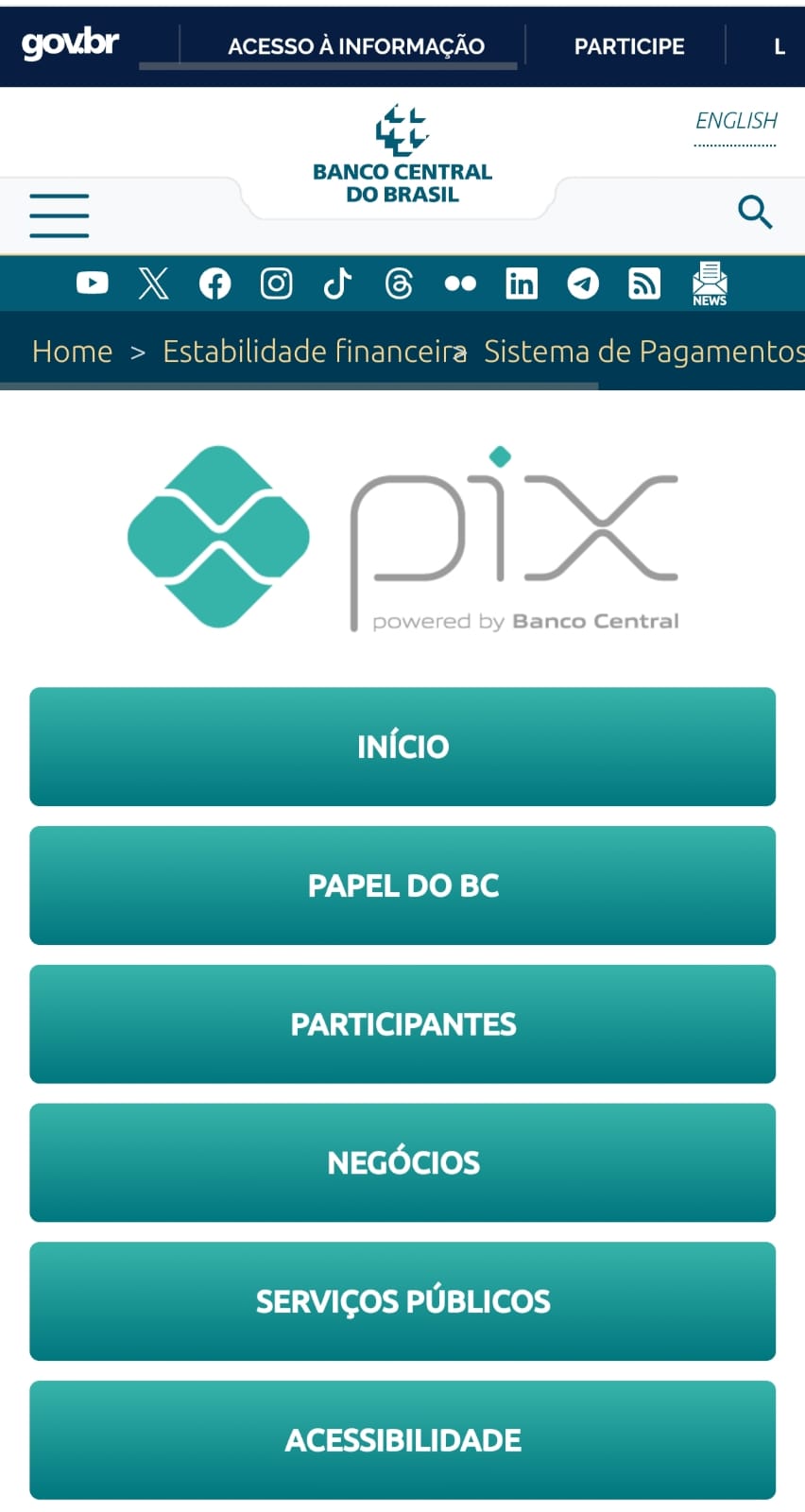Image resolution: width=805 pixels, height=1512 pixels.
Task: Open the Serviços Públicos section
Action: coord(402,1301)
